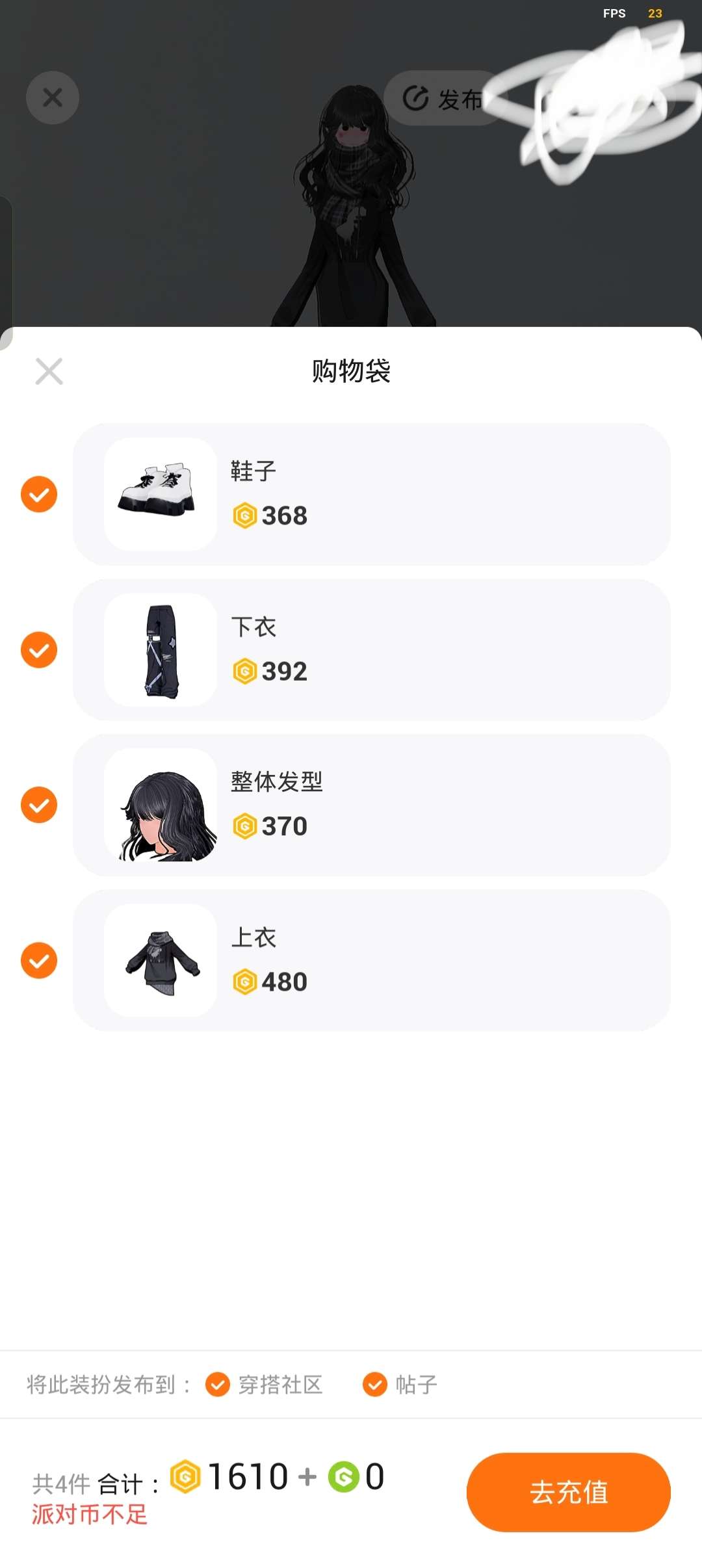
Task: Close the 购物袋 shopping bag panel
Action: (x=49, y=371)
